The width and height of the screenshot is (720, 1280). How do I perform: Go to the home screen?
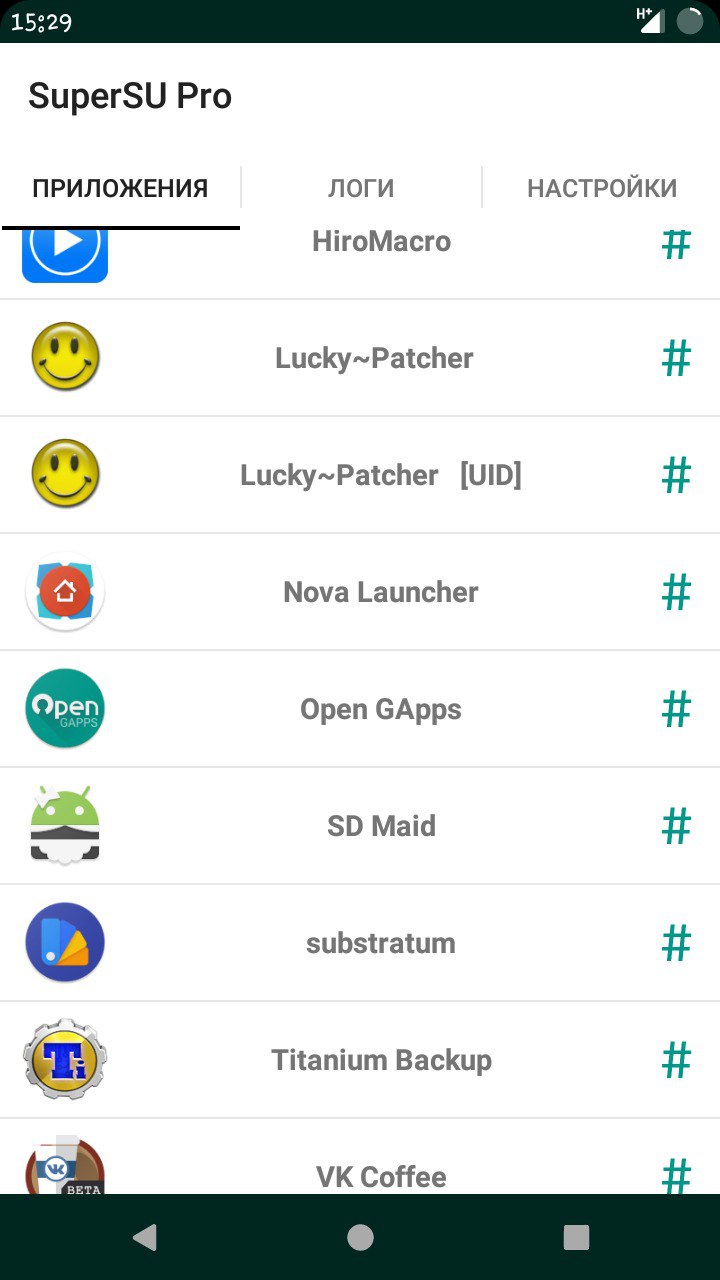[x=360, y=1238]
